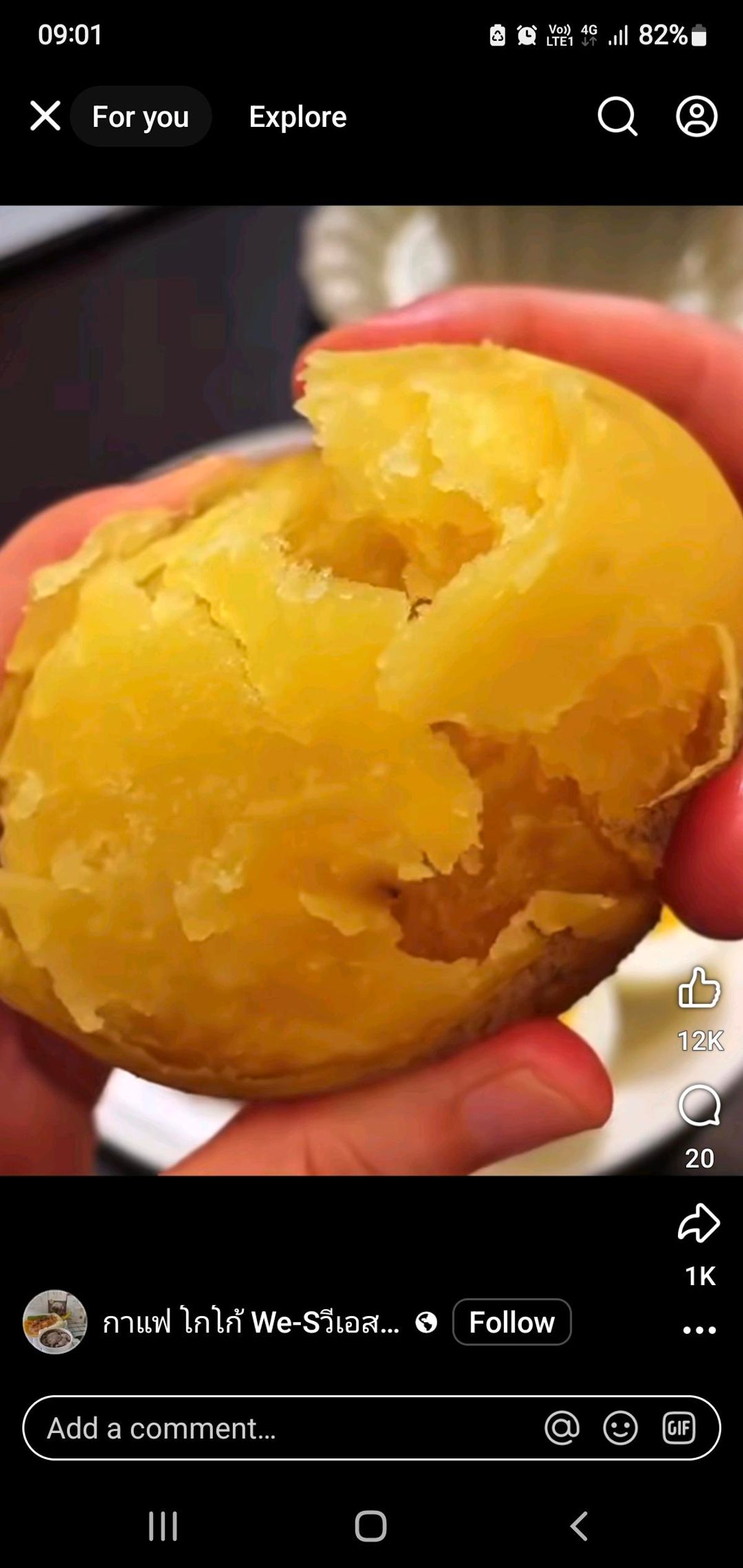Open the profile icon
Image resolution: width=743 pixels, height=1568 pixels.
[697, 116]
